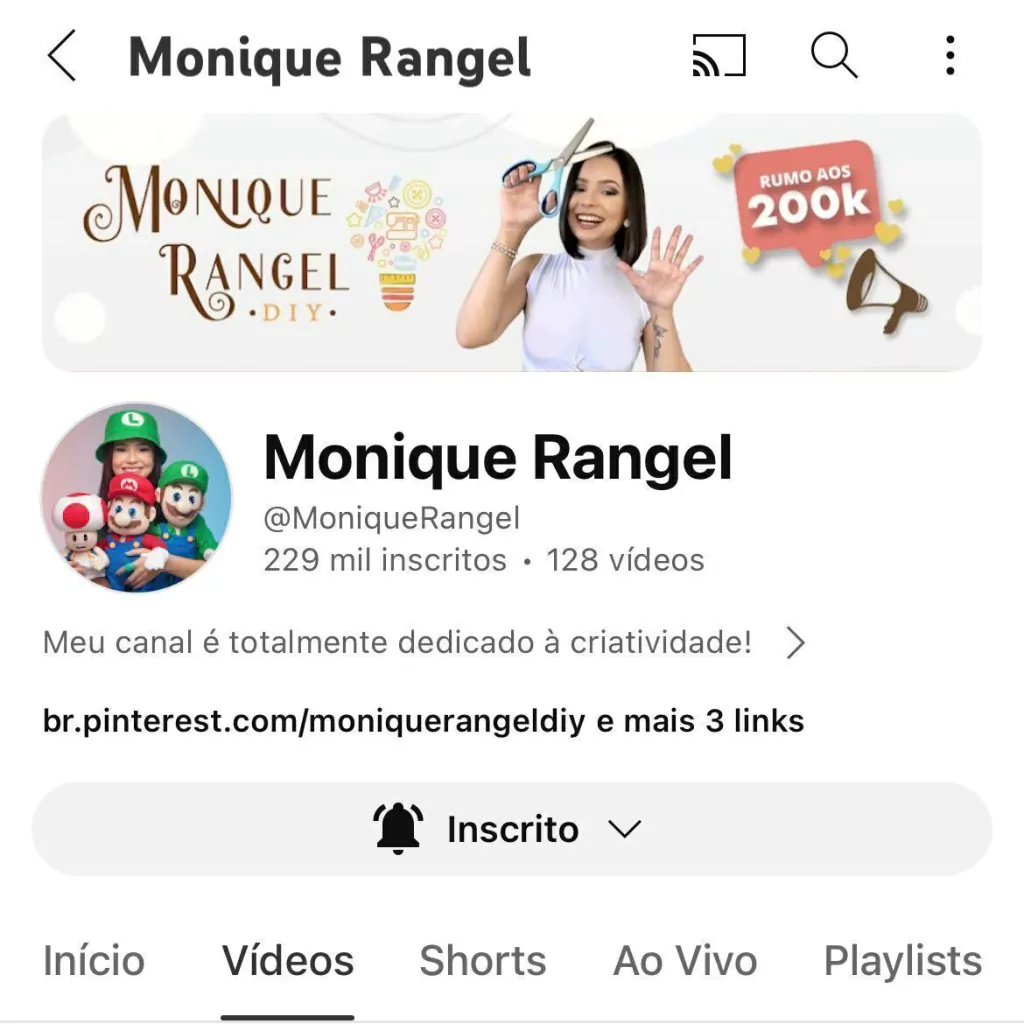Expand the channel description about criatividade
This screenshot has height=1024, width=1024.
click(x=423, y=642)
